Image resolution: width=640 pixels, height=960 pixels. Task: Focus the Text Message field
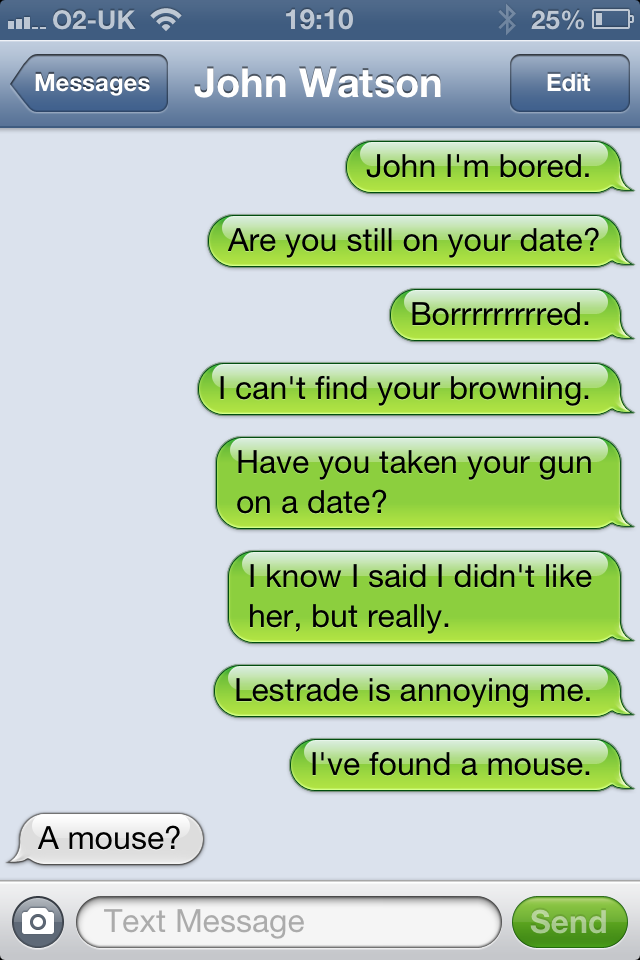288,921
